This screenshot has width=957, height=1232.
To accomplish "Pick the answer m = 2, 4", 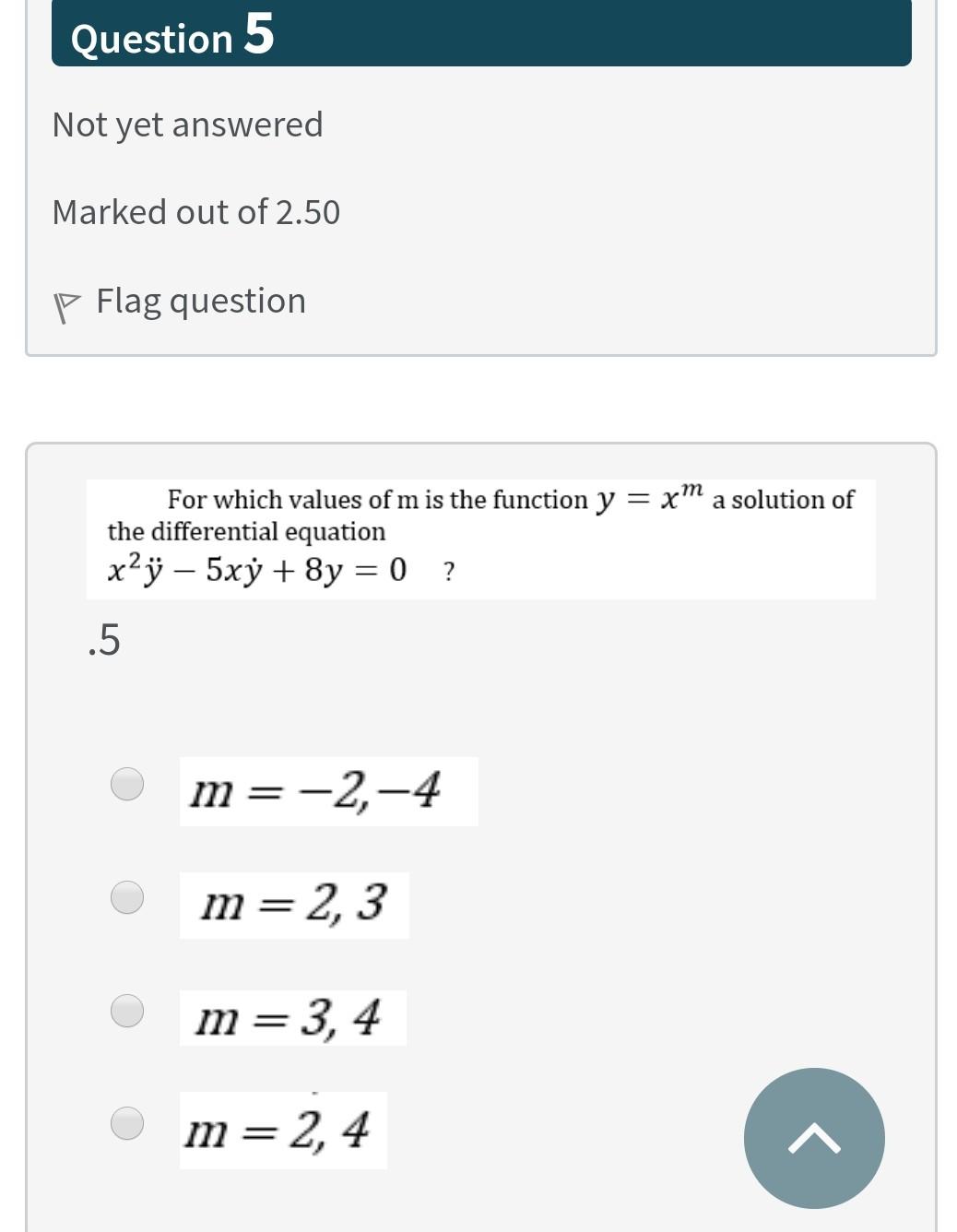I will [x=127, y=1123].
